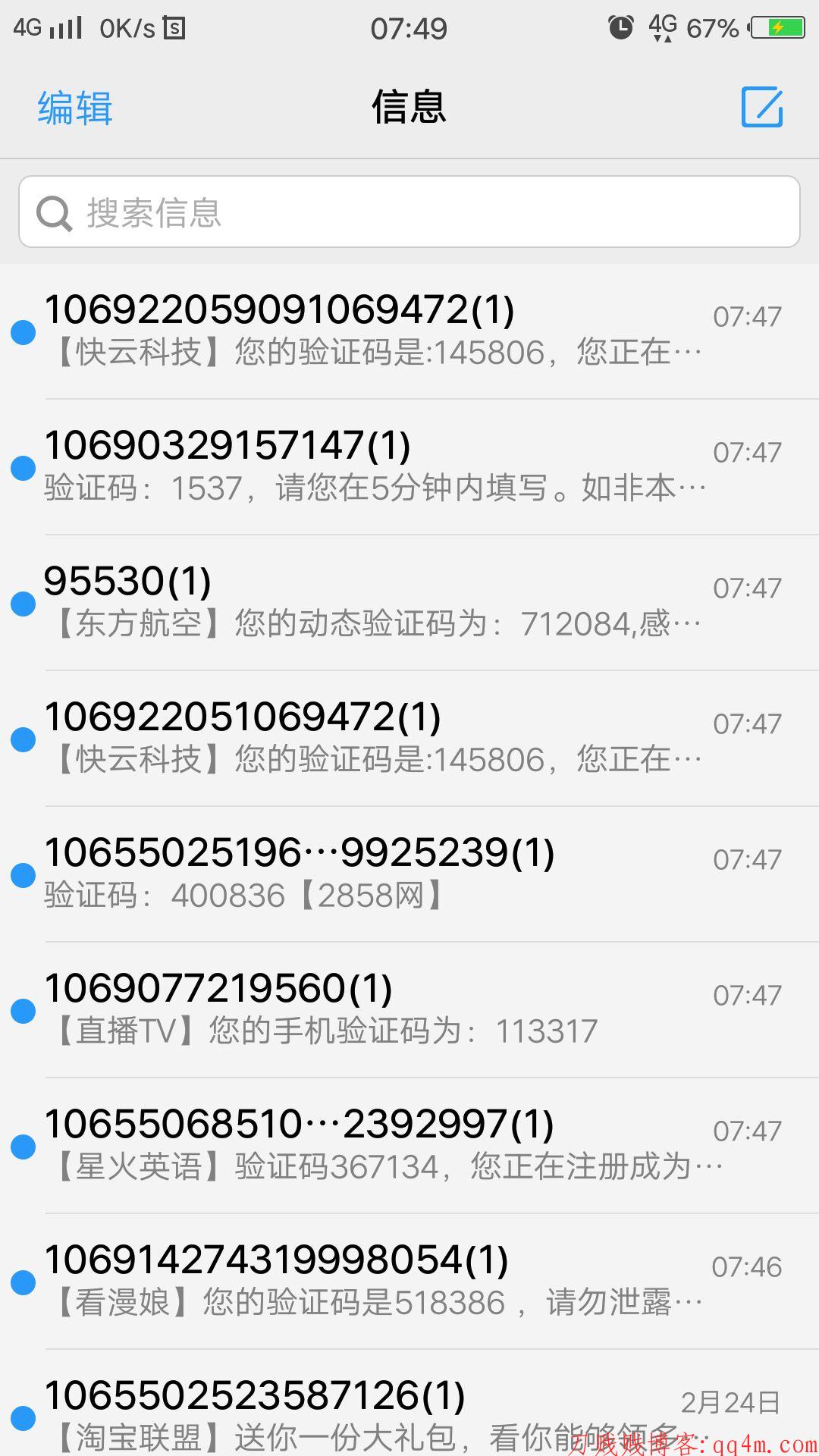819x1456 pixels.
Task: Open the thread from 106922059091069472
Action: [x=409, y=331]
